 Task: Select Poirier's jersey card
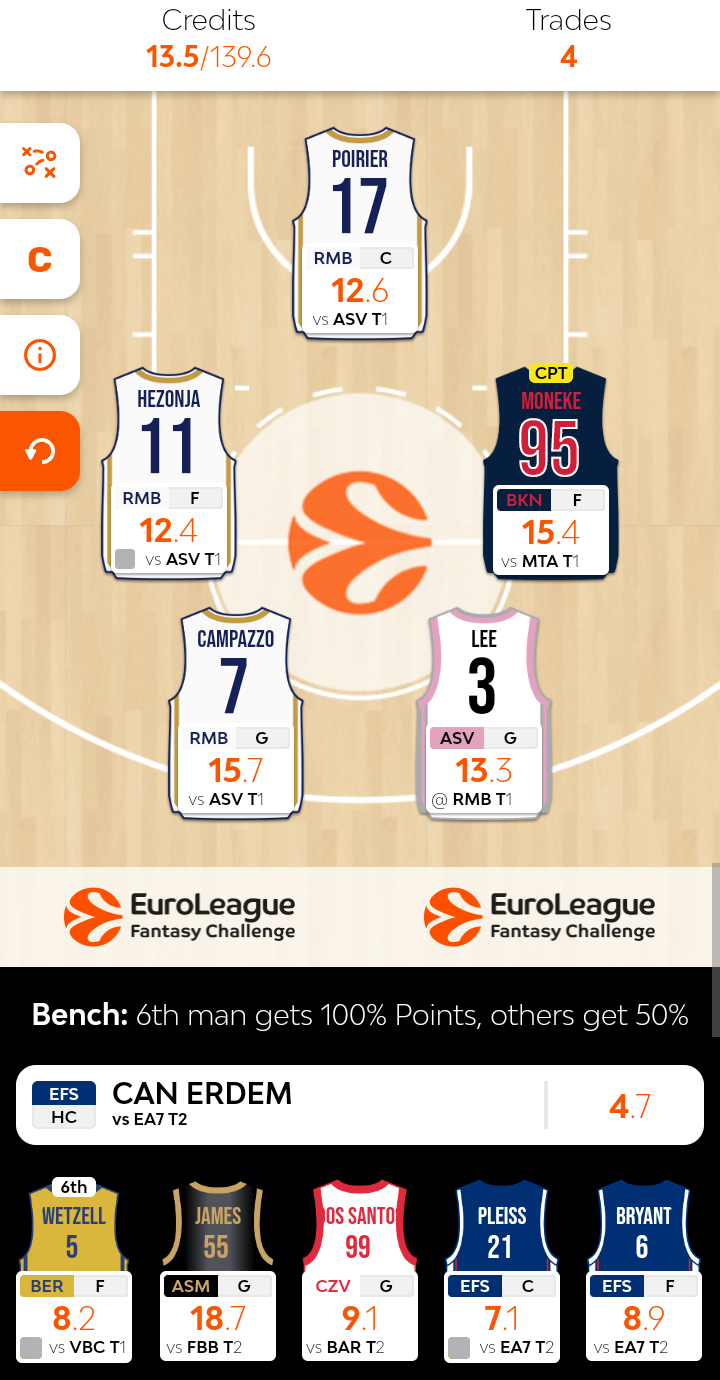coord(360,232)
